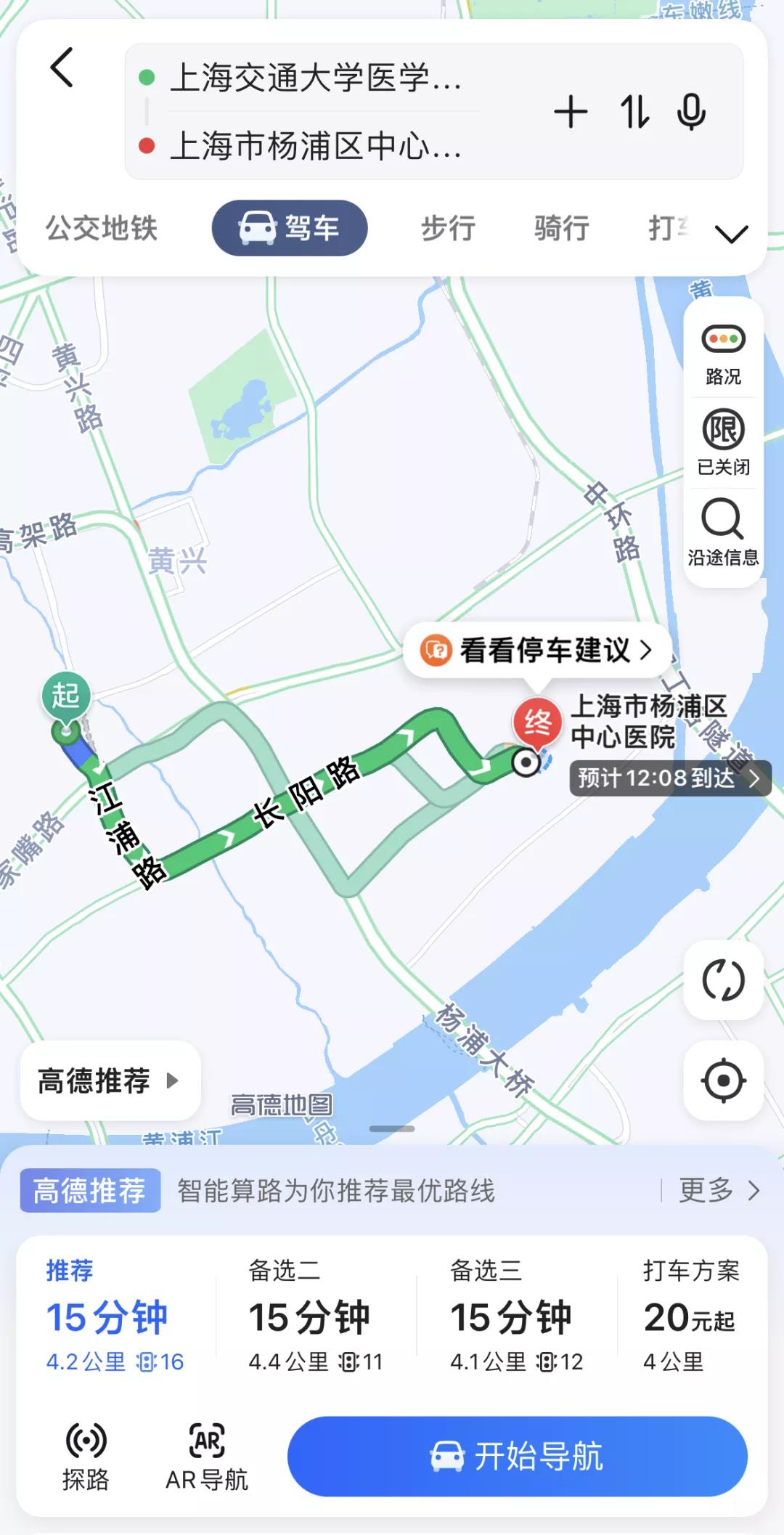
Task: Launch AR导航 navigation
Action: [x=207, y=1456]
